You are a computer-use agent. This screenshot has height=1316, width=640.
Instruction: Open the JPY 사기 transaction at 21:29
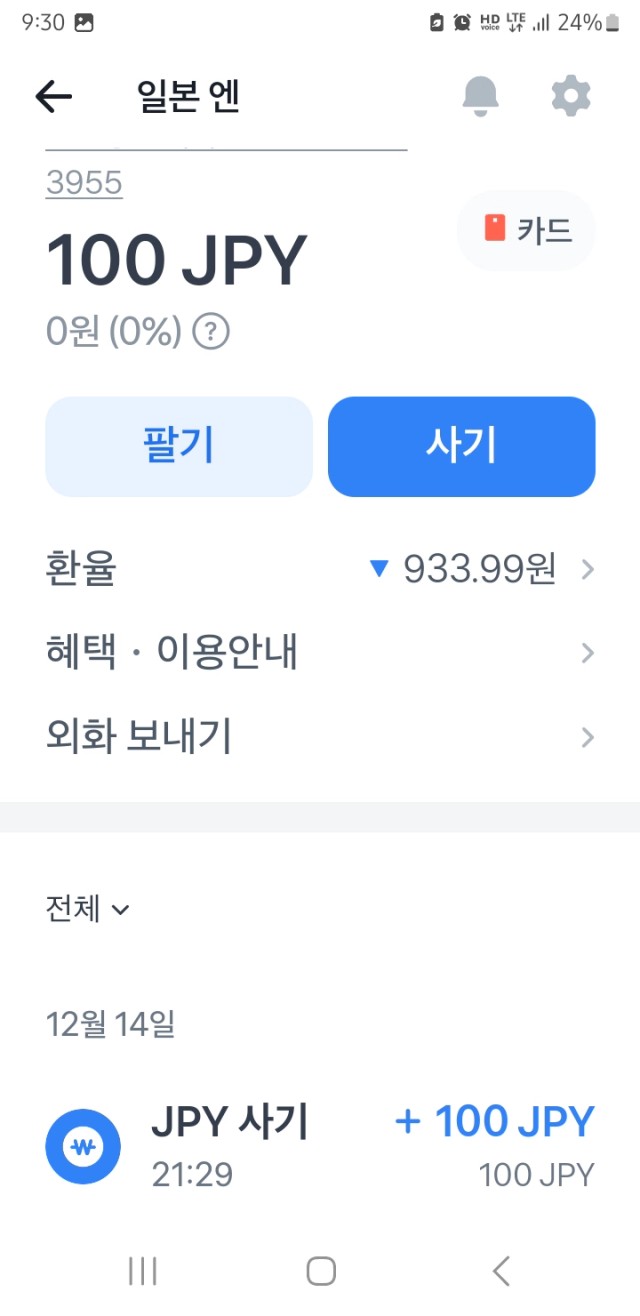coord(320,1146)
